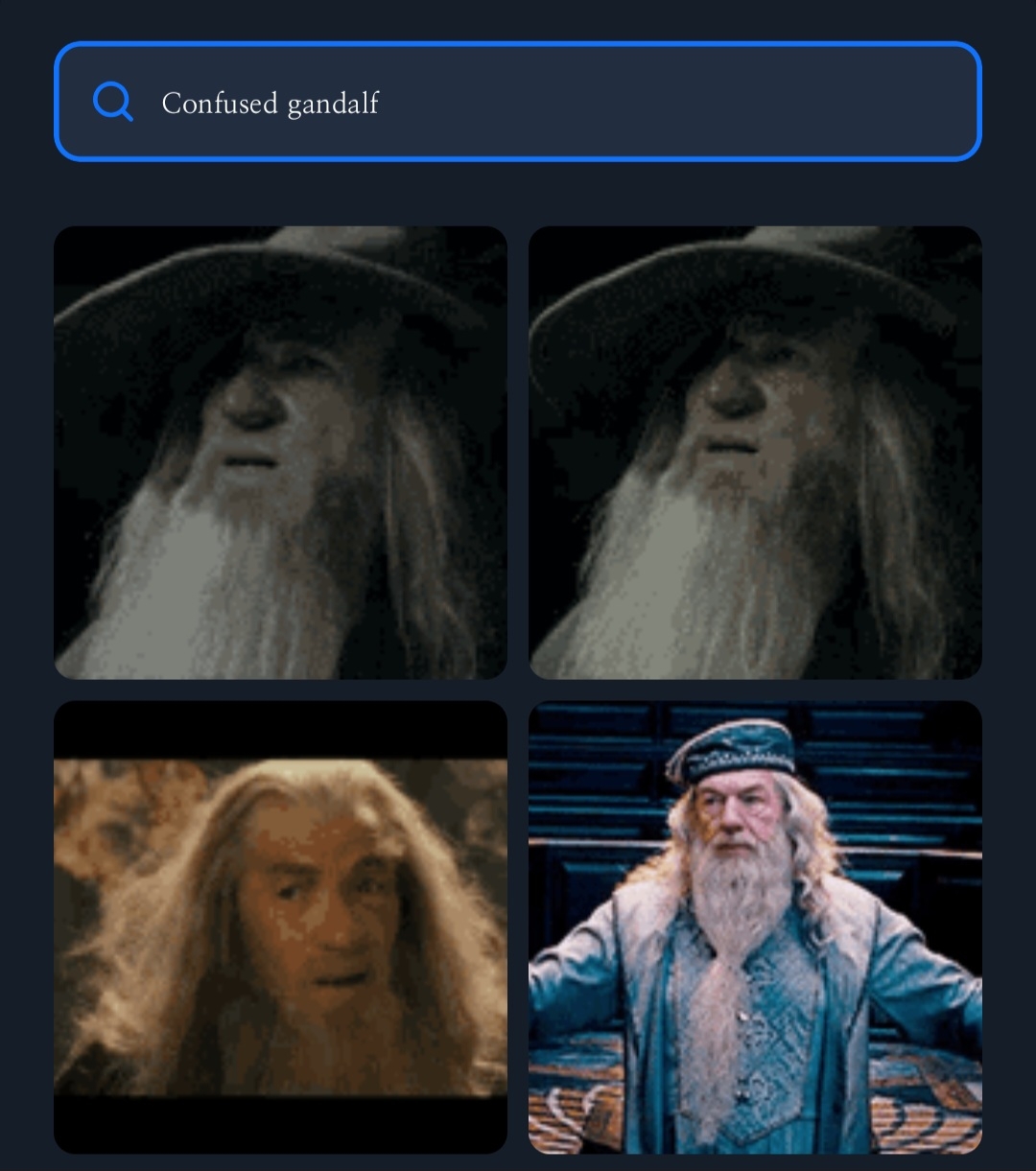Viewport: 1036px width, 1171px height.
Task: Tap the Confused gandalf search field
Action: [x=518, y=102]
